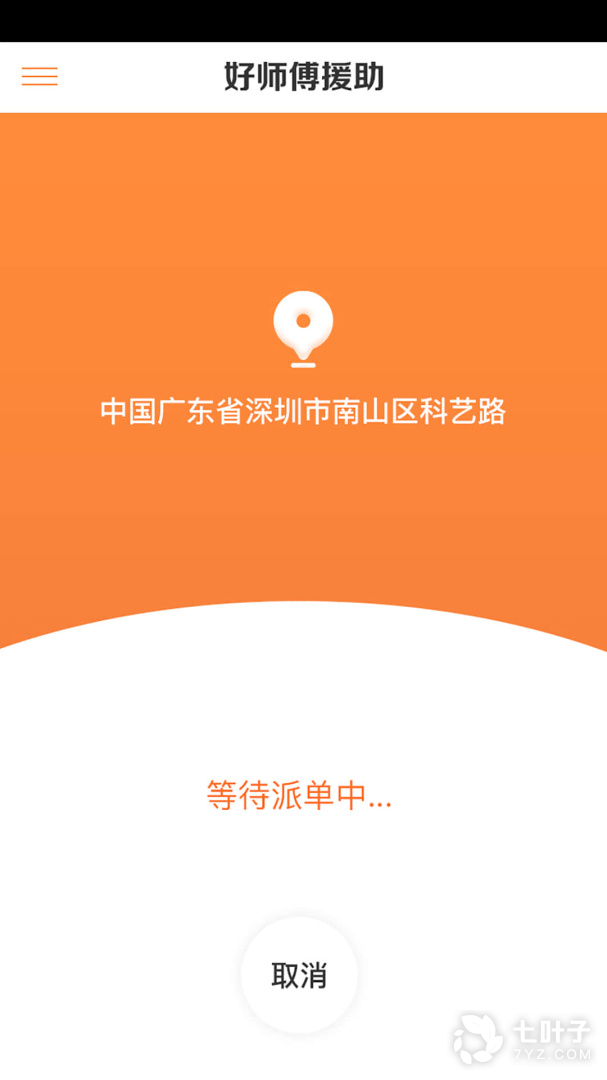Viewport: 607px width, 1080px height.
Task: Tap the 取消 cancel button
Action: 299,975
